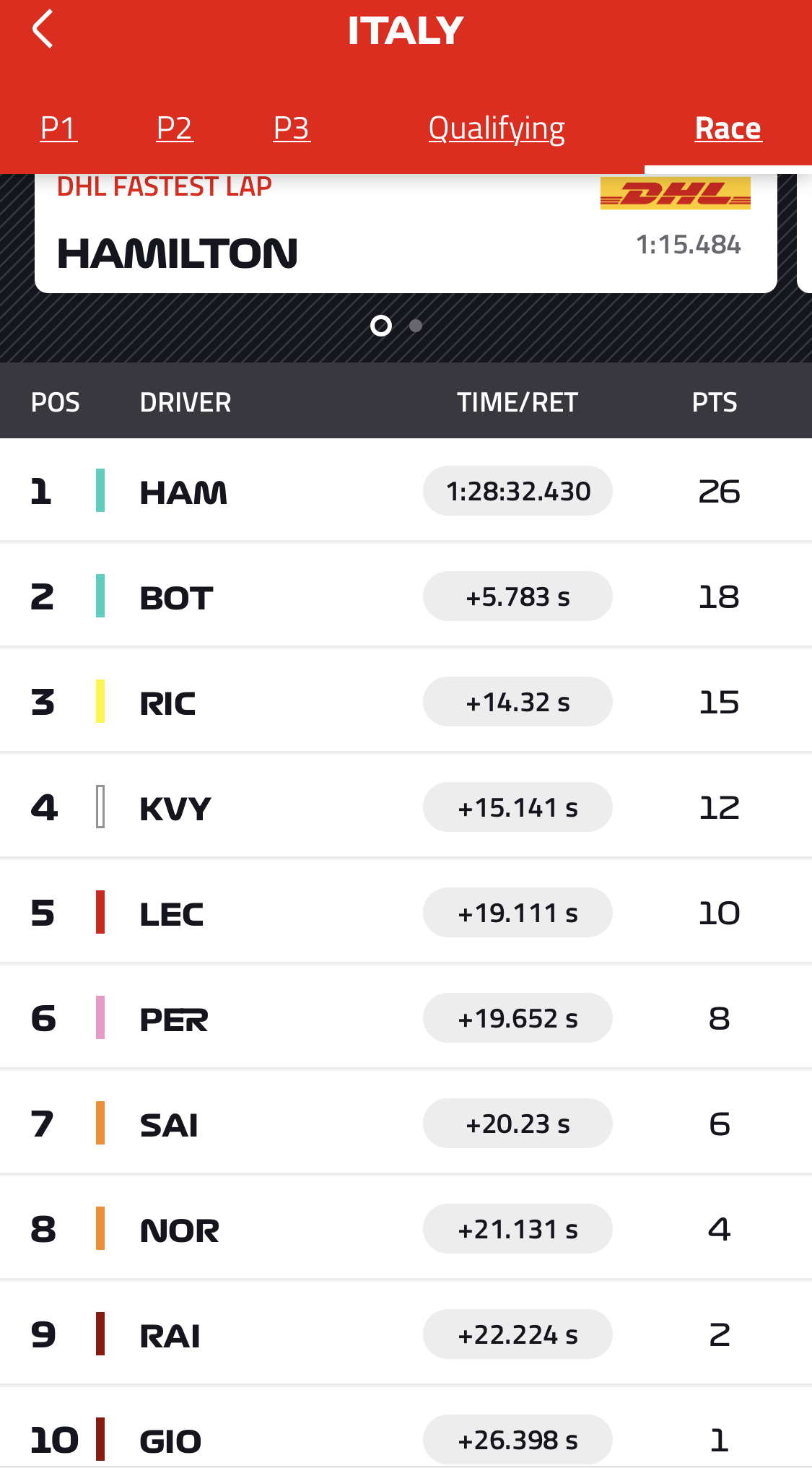
Task: Open PER's result row
Action: click(x=406, y=1018)
